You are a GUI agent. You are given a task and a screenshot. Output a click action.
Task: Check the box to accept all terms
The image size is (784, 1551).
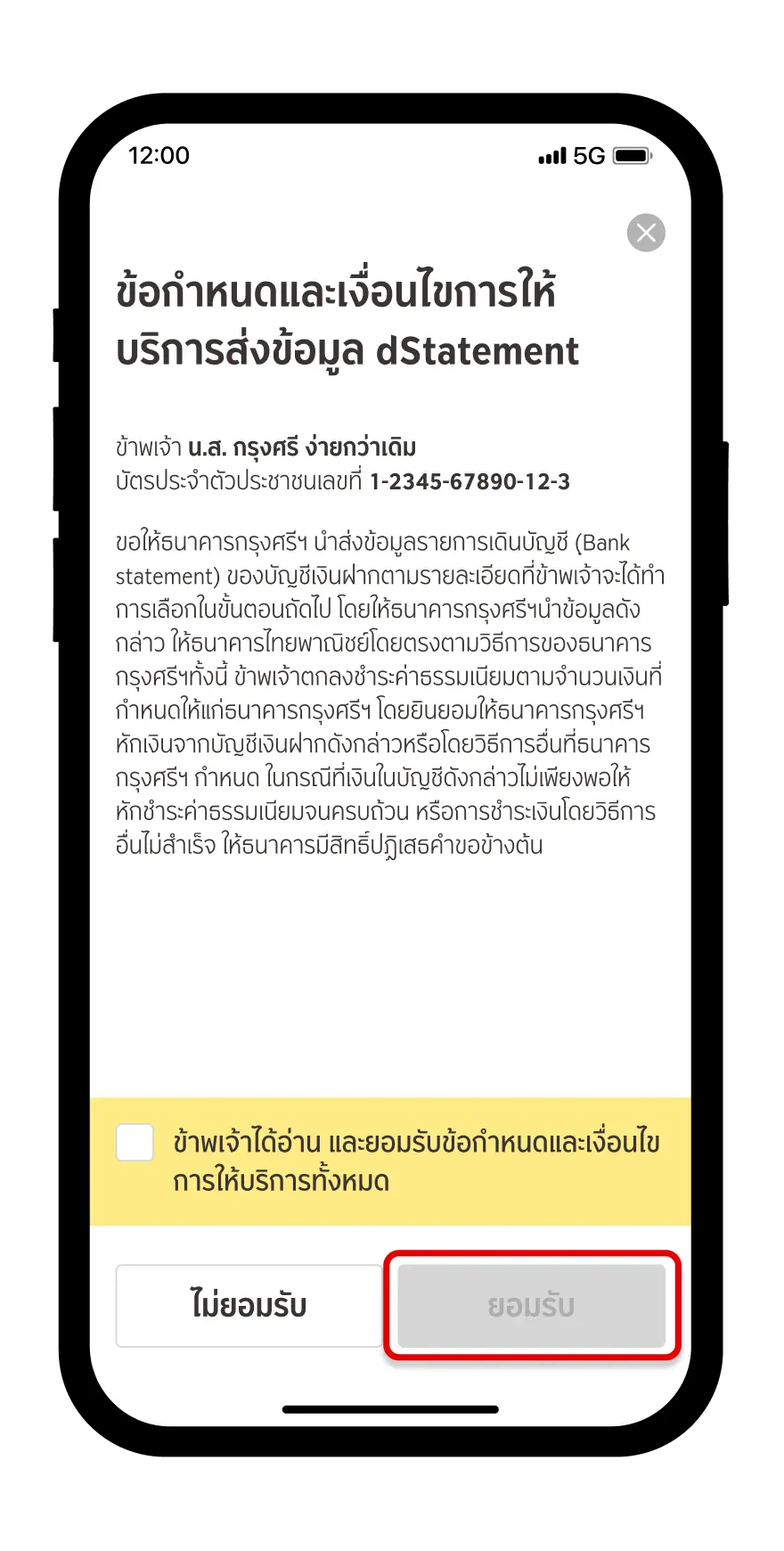135,1143
